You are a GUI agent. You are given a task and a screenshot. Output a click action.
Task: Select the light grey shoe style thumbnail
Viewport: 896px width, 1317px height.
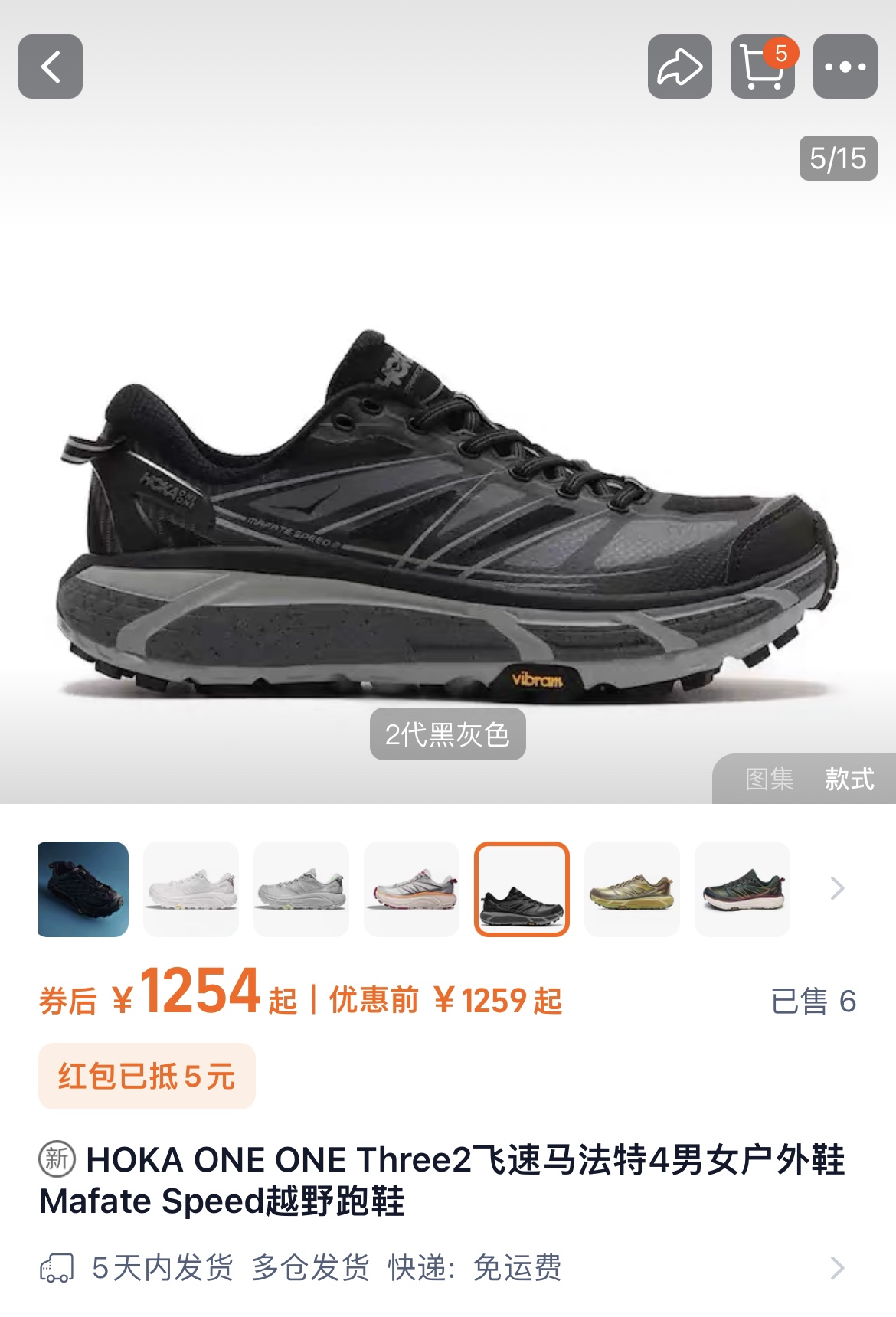coord(302,889)
